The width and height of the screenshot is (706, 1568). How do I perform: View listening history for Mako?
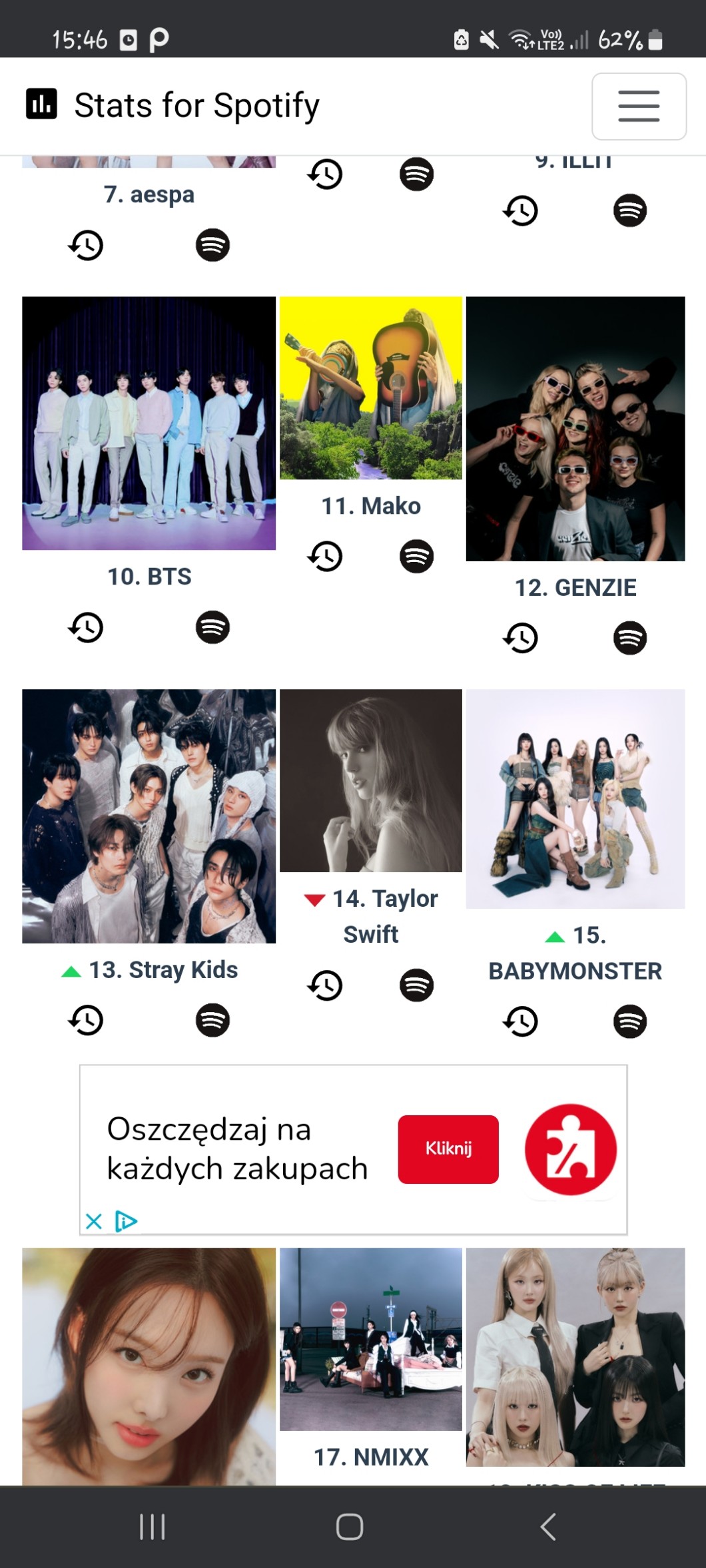(x=325, y=557)
